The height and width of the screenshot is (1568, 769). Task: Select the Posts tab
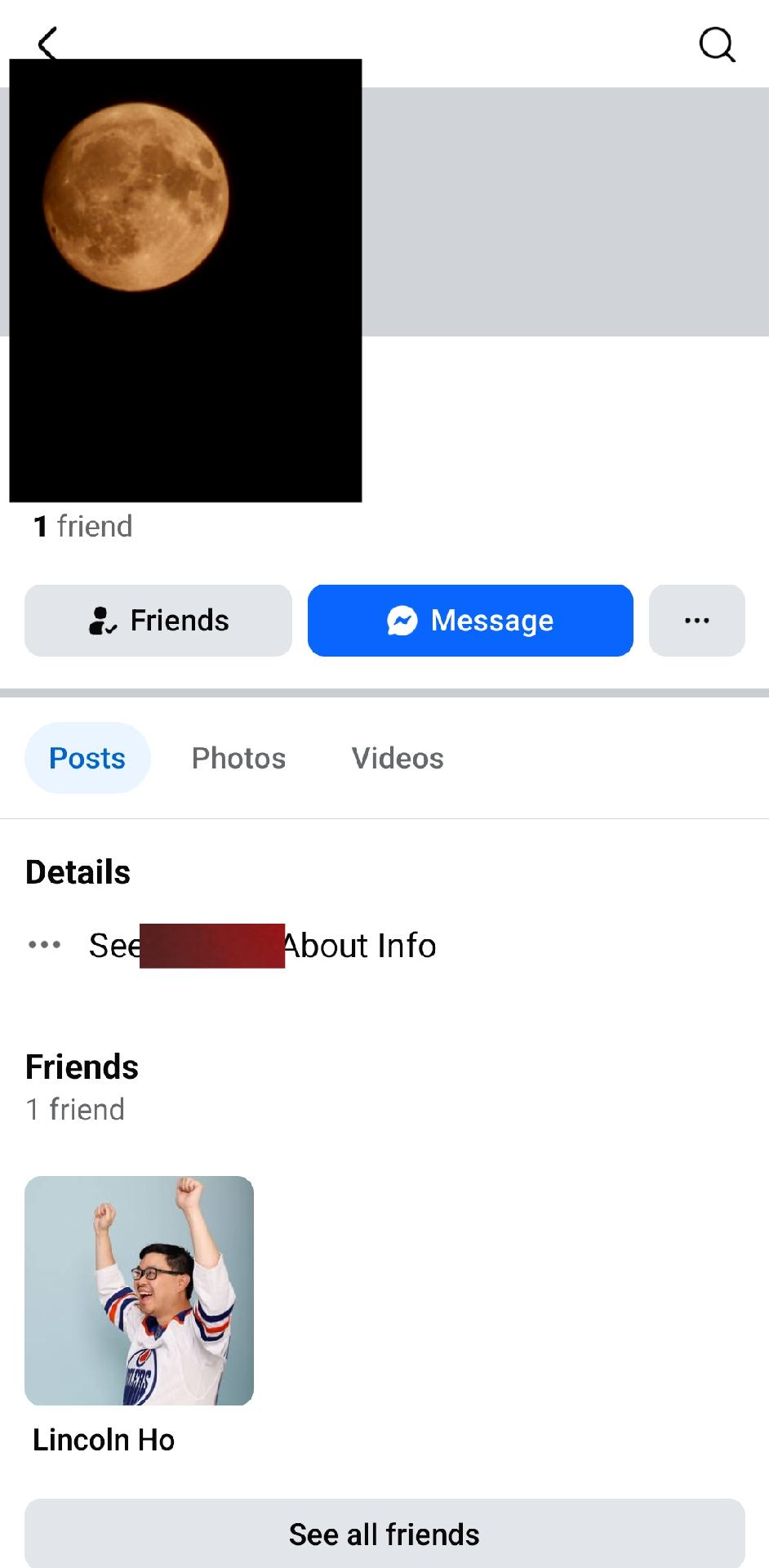[x=87, y=758]
